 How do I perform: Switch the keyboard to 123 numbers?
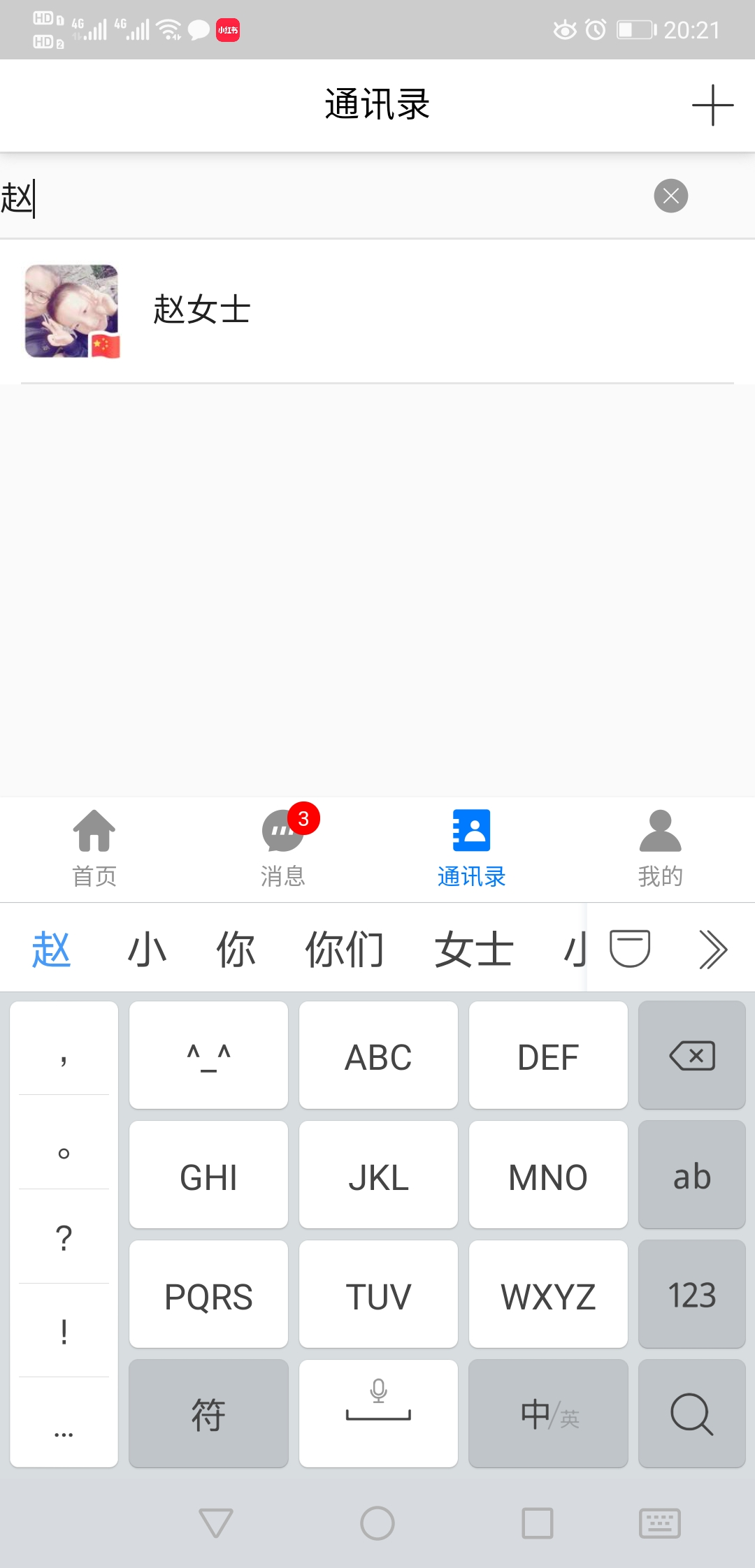point(691,1295)
